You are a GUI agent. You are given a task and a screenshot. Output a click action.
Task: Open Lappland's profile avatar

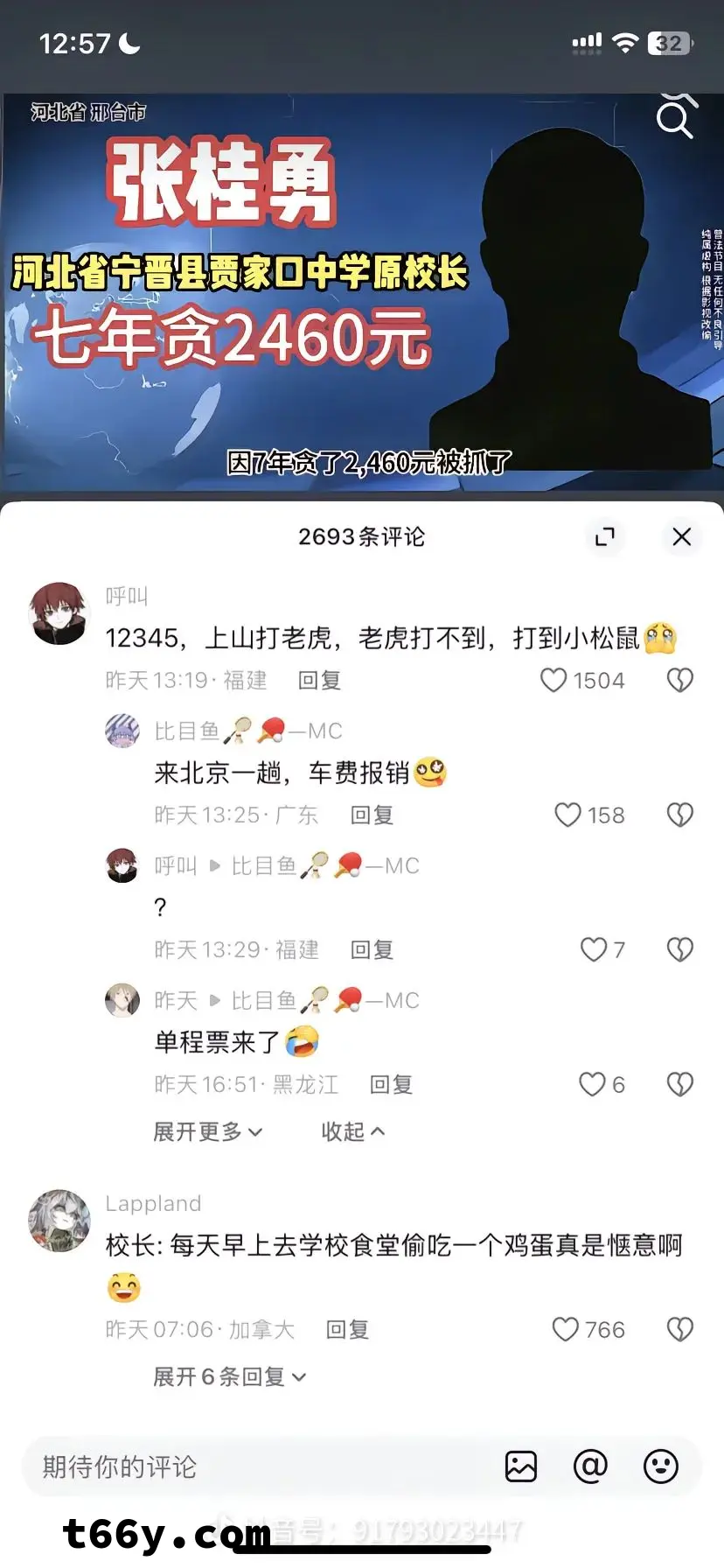pos(59,1220)
